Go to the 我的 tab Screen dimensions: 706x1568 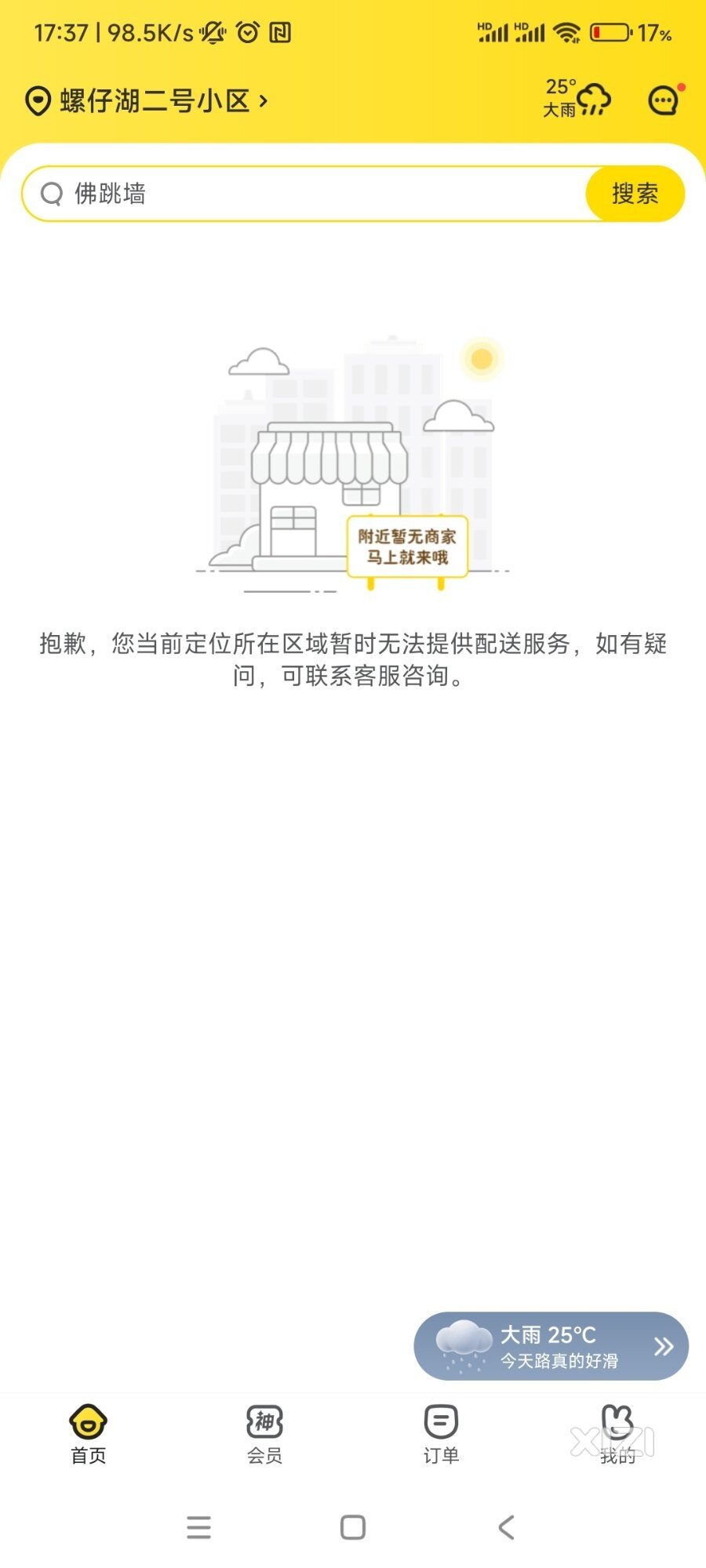(x=617, y=1435)
